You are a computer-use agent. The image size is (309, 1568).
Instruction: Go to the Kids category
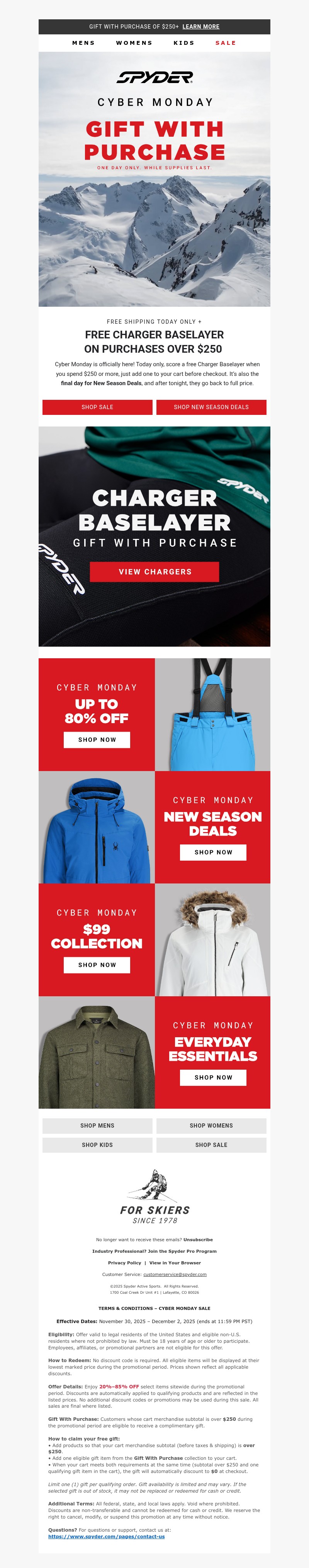[x=184, y=43]
